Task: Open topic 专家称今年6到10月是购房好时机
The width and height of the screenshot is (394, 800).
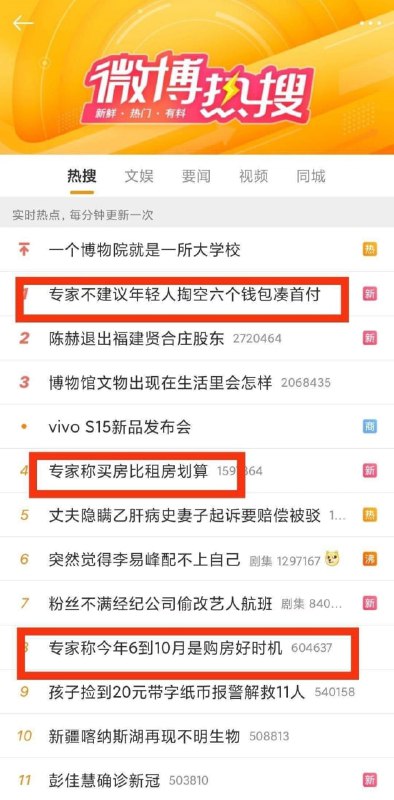Action: pyautogui.click(x=197, y=648)
